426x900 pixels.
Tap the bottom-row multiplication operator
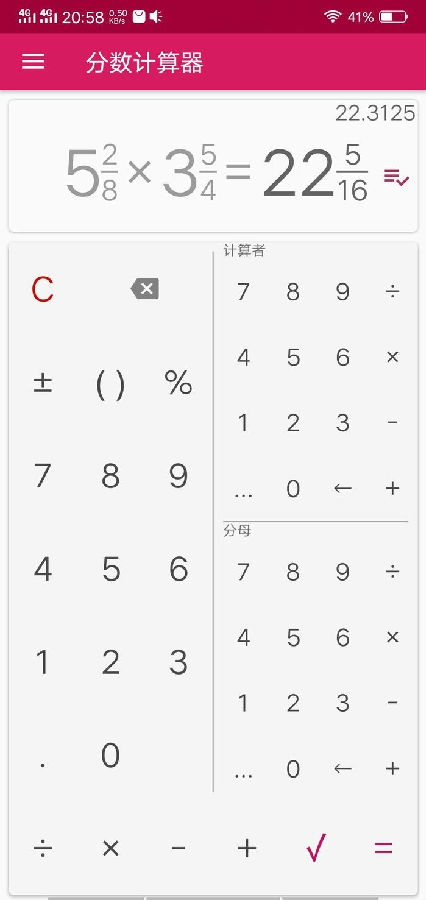(110, 848)
